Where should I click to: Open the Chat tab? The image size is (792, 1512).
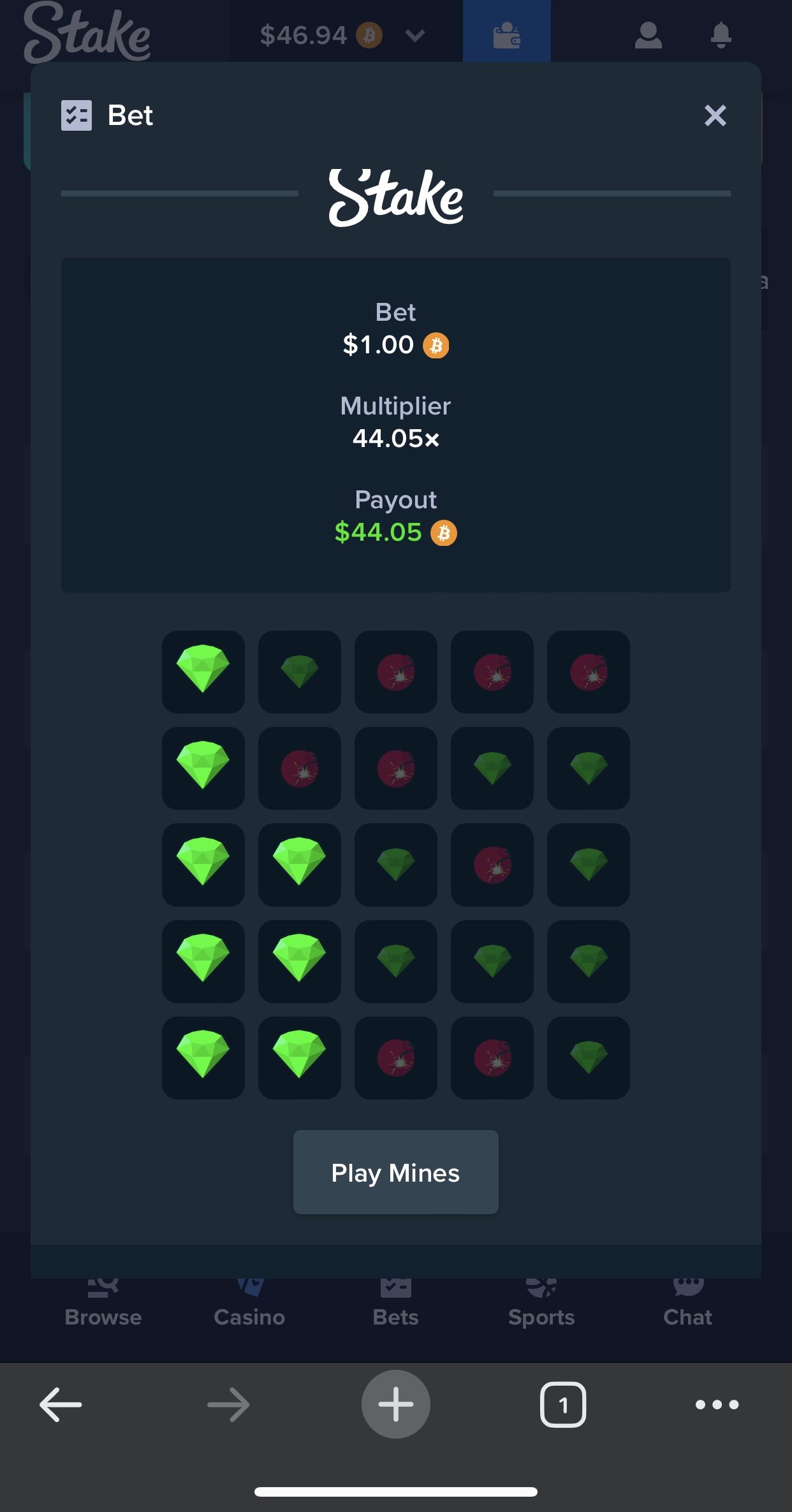687,1305
